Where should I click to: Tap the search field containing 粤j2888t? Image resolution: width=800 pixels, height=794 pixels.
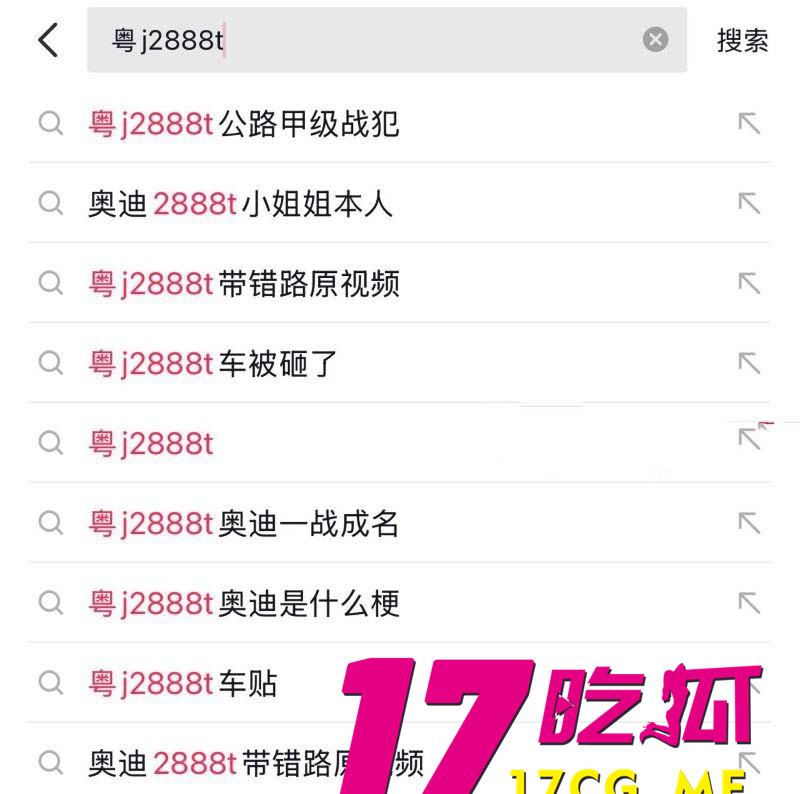(370, 41)
